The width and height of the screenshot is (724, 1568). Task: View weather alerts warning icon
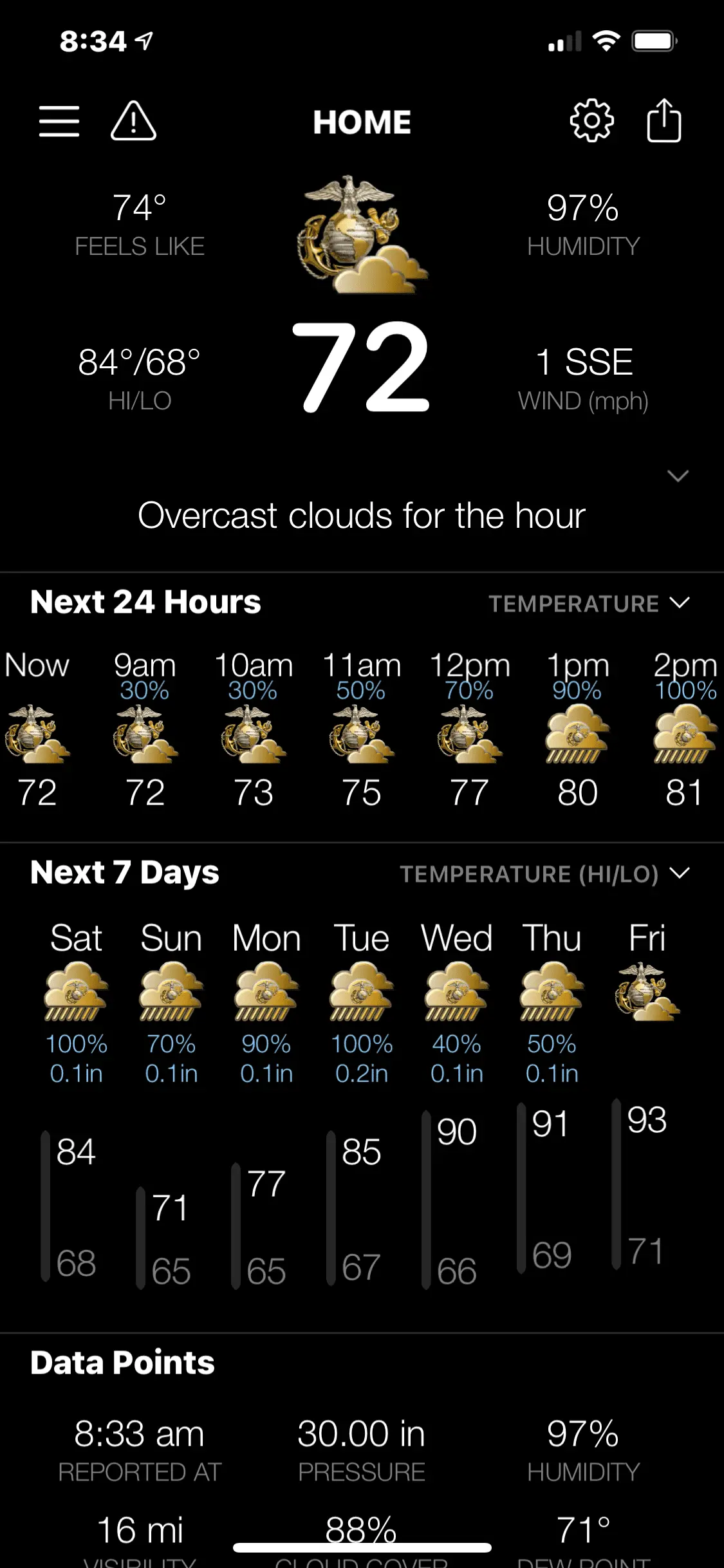click(133, 121)
